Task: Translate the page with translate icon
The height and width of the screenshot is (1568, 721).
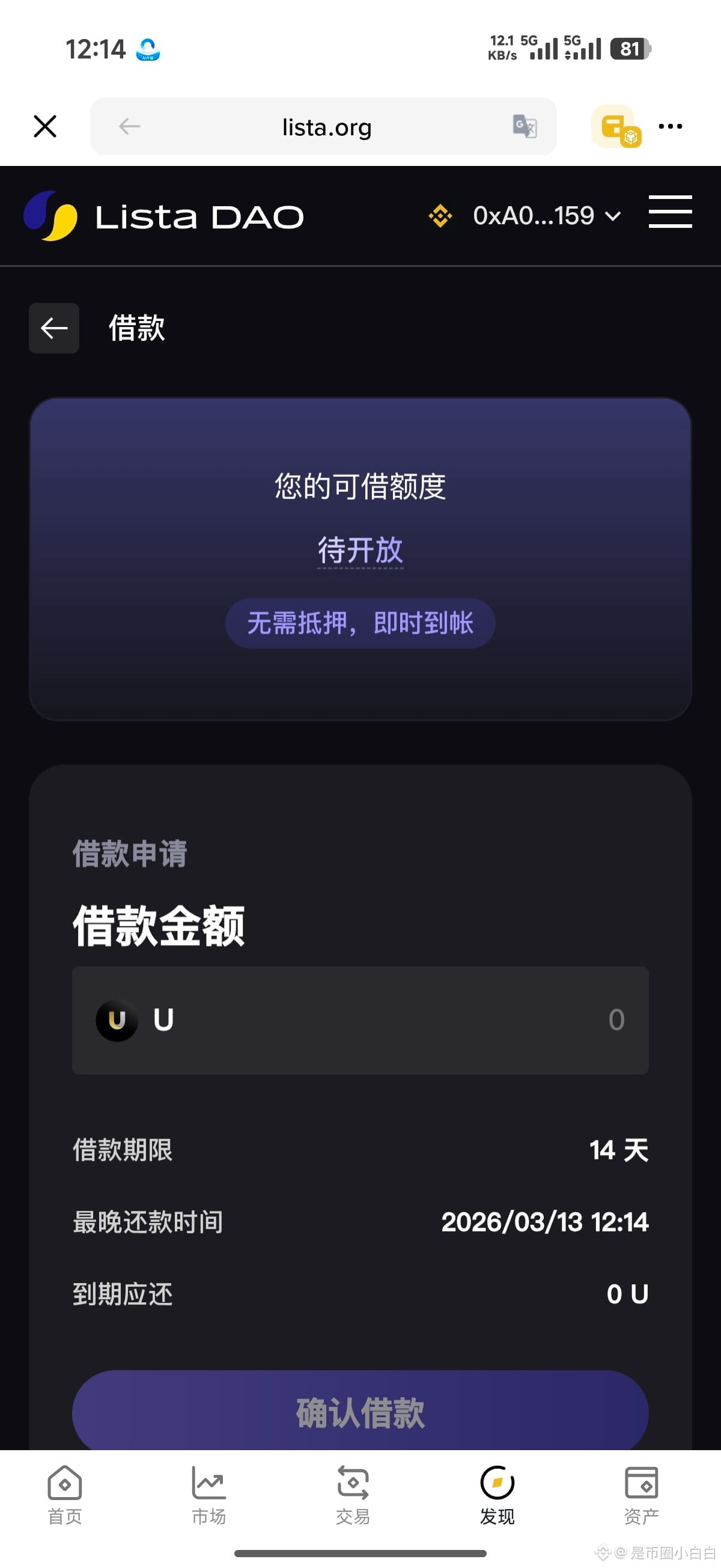Action: [x=525, y=127]
